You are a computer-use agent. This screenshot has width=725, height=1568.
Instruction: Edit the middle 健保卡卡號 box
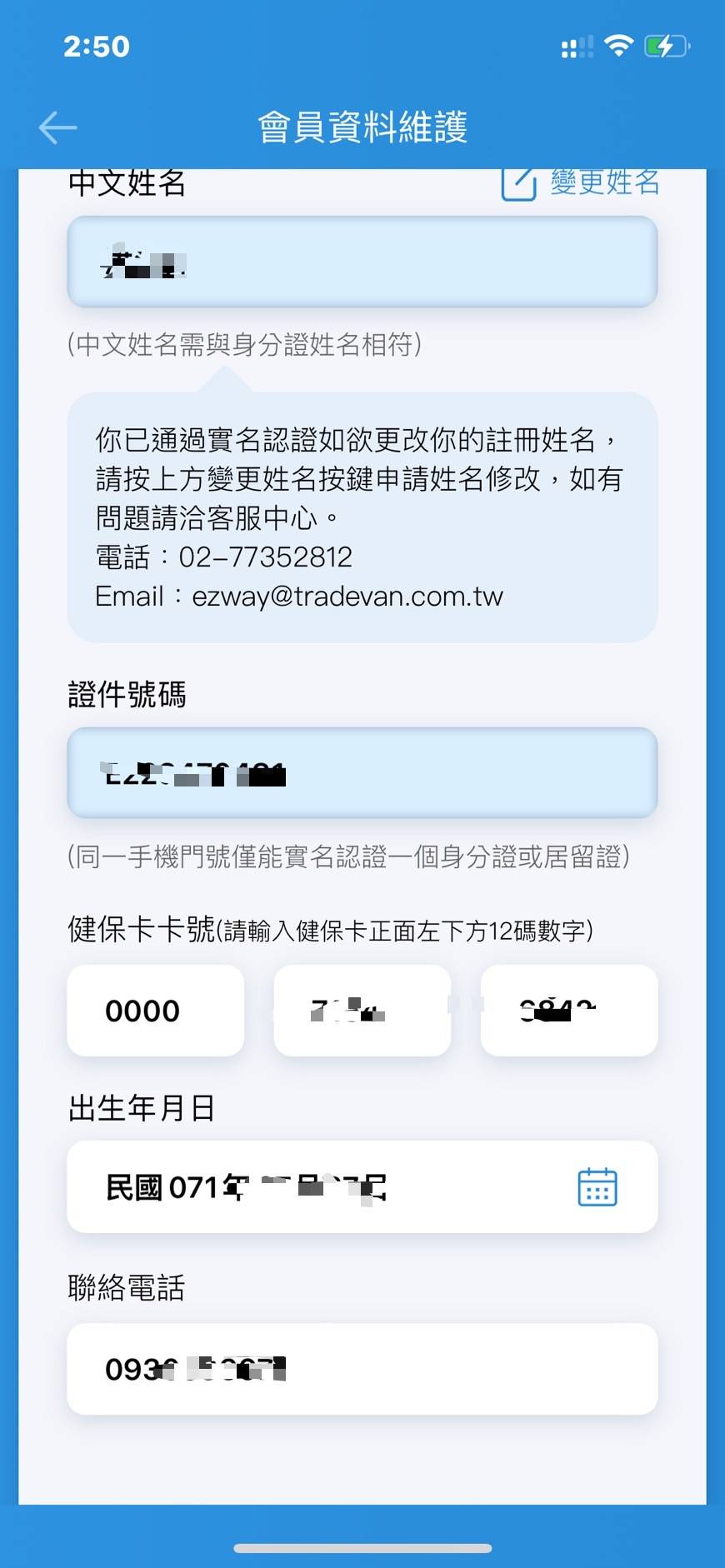tap(362, 1011)
